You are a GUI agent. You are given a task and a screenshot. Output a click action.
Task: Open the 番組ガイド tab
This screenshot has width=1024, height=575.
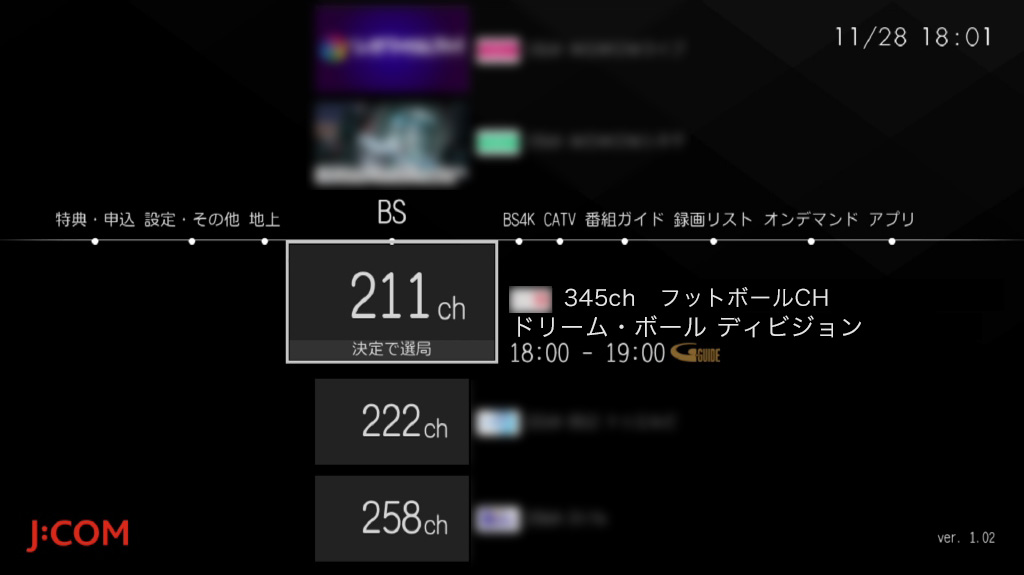pos(624,220)
